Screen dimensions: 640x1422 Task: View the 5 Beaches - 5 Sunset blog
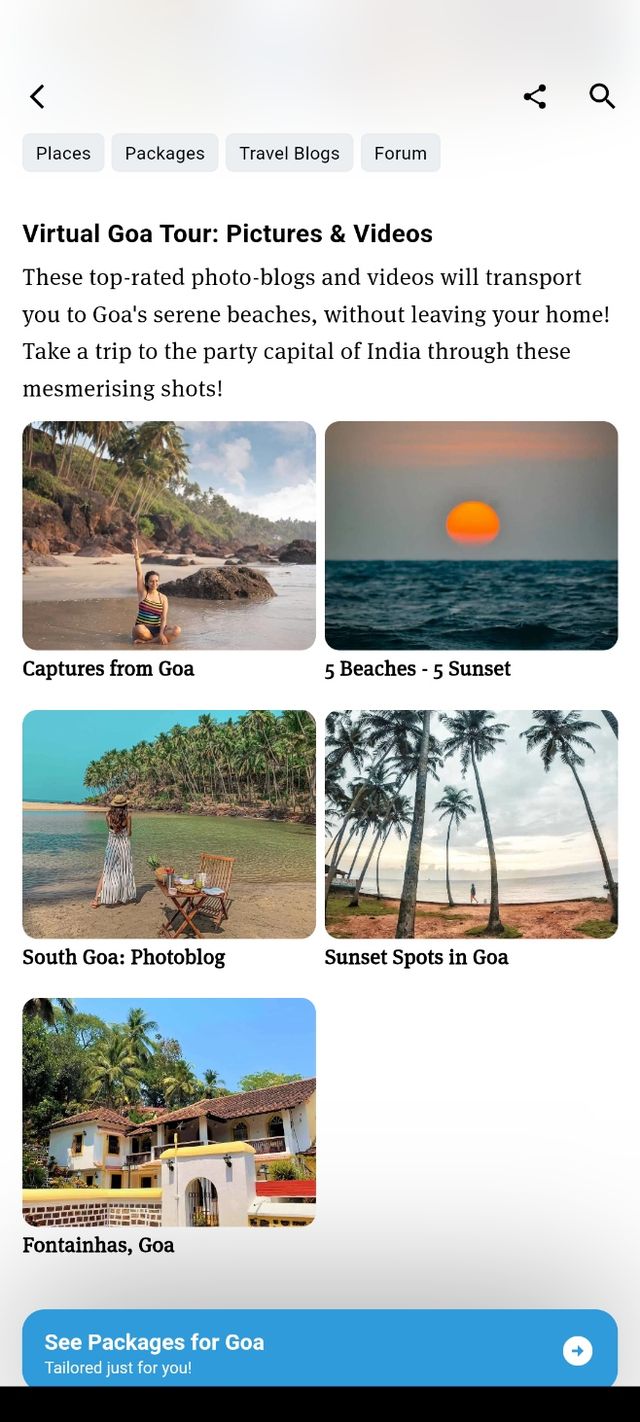[x=471, y=536]
